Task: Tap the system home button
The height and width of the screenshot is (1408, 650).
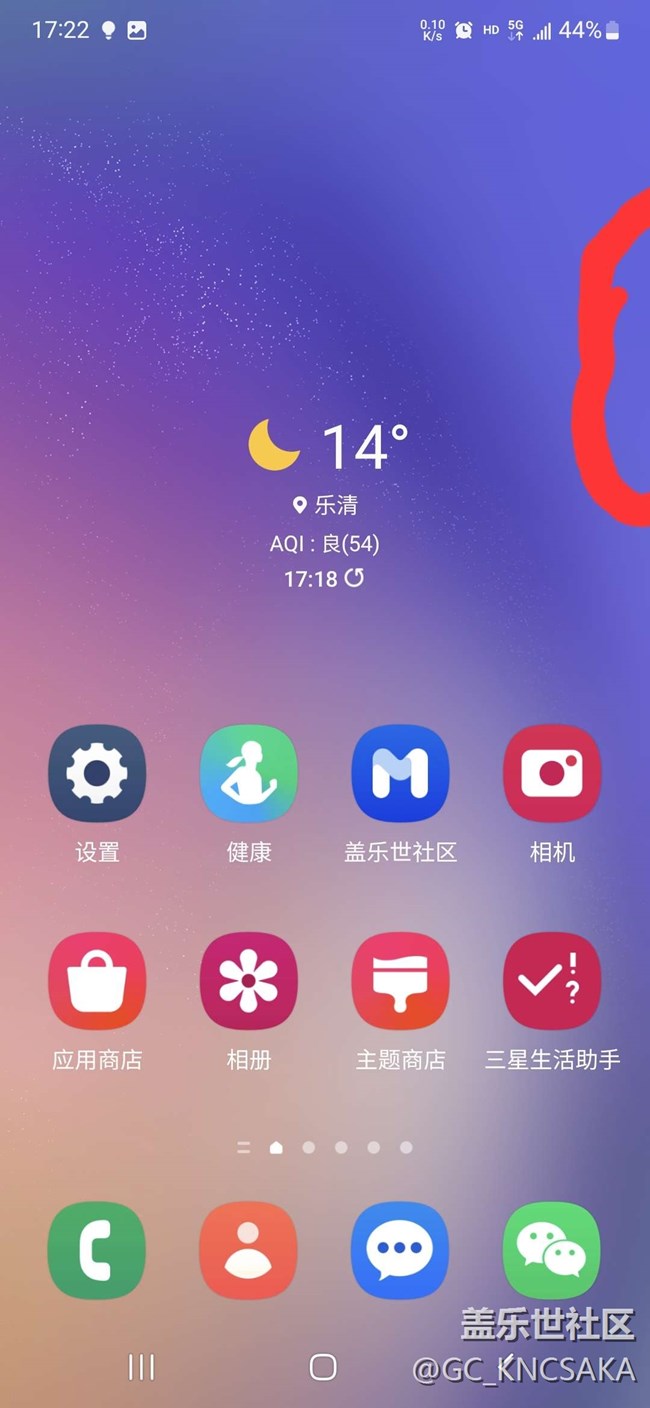Action: (323, 1367)
